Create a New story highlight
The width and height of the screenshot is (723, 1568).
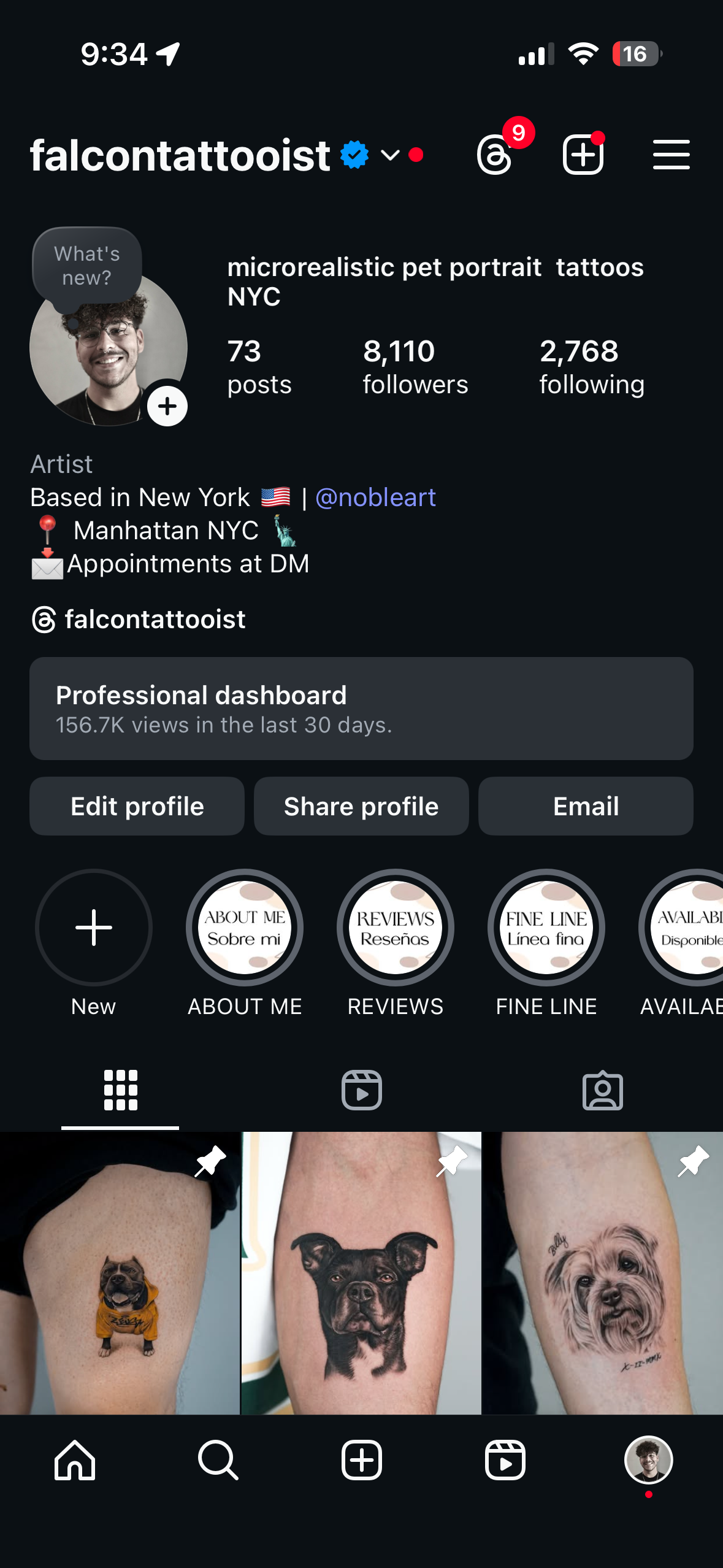tap(94, 928)
